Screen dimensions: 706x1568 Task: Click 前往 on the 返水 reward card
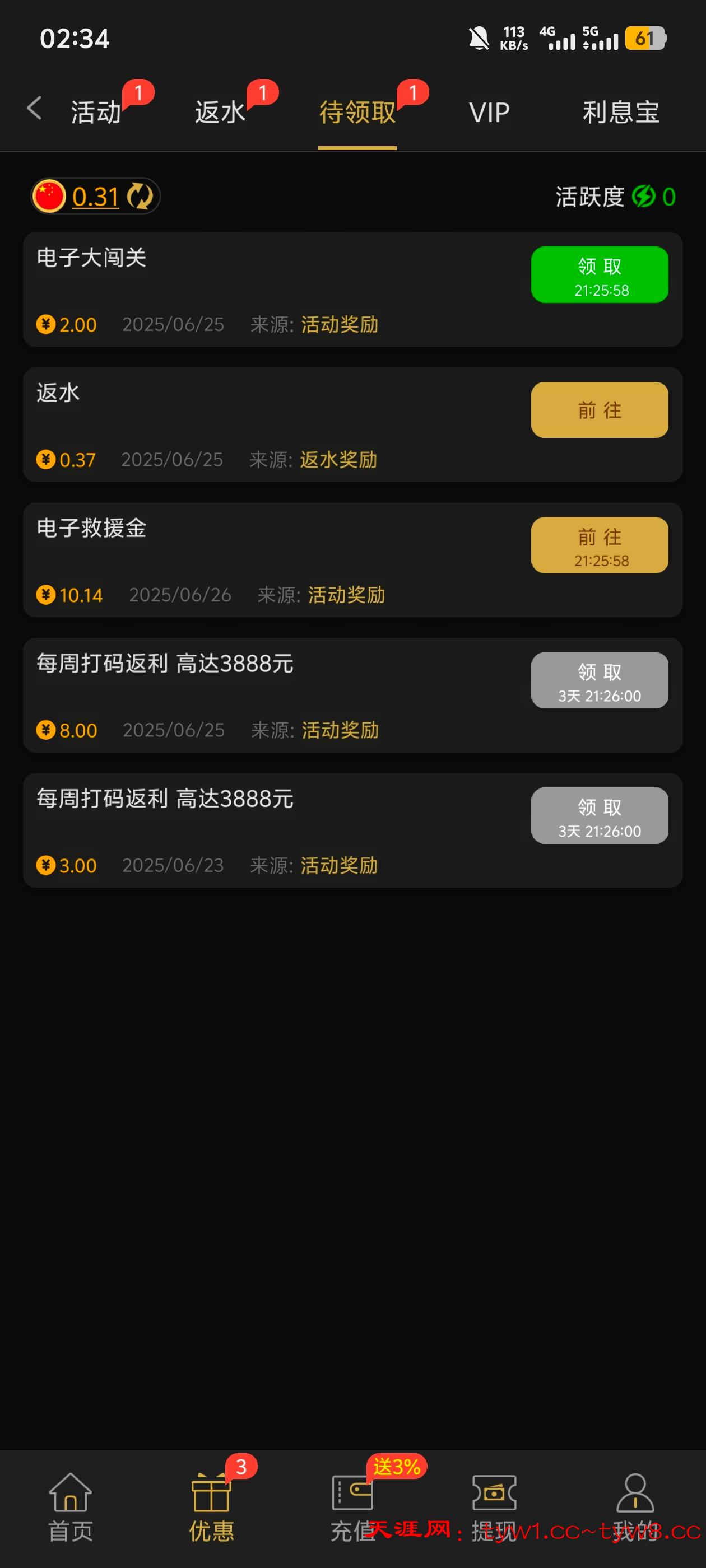pos(599,410)
